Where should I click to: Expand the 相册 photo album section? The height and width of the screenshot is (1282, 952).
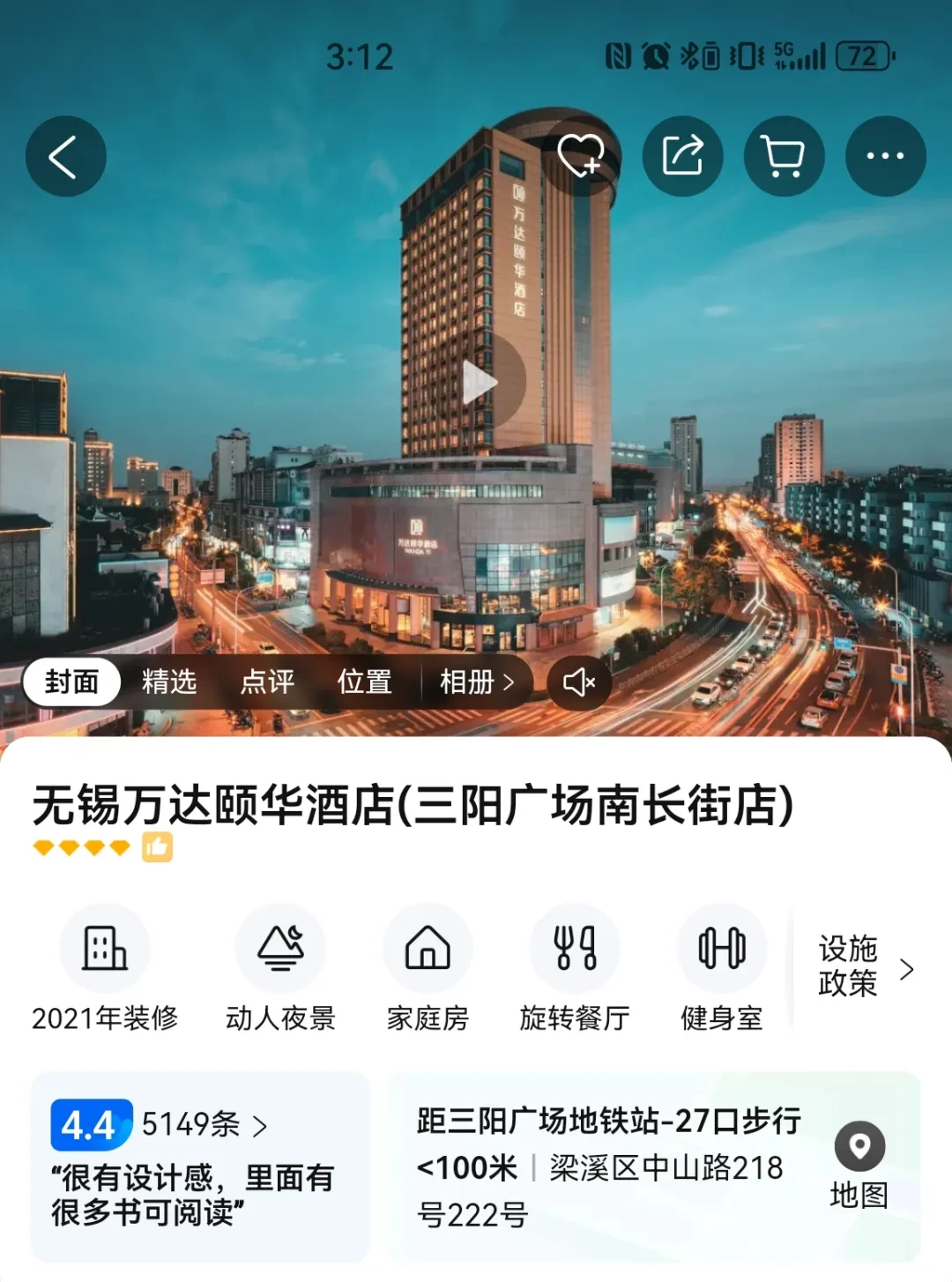pos(473,681)
